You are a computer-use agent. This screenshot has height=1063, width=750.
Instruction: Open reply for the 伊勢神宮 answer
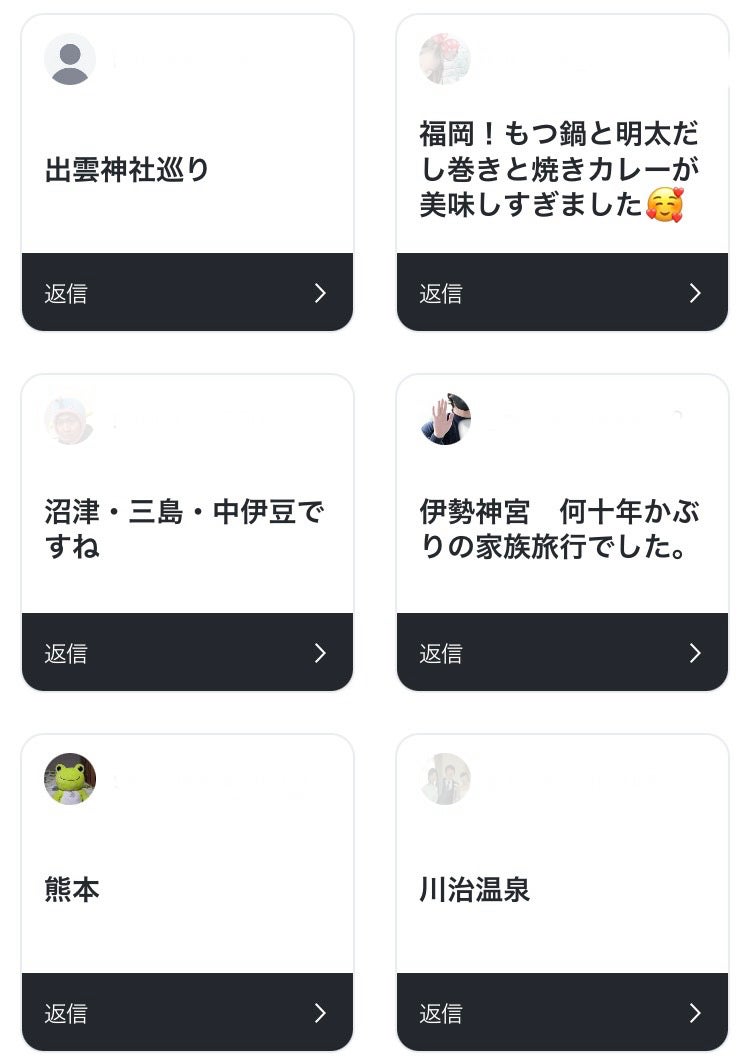click(562, 653)
